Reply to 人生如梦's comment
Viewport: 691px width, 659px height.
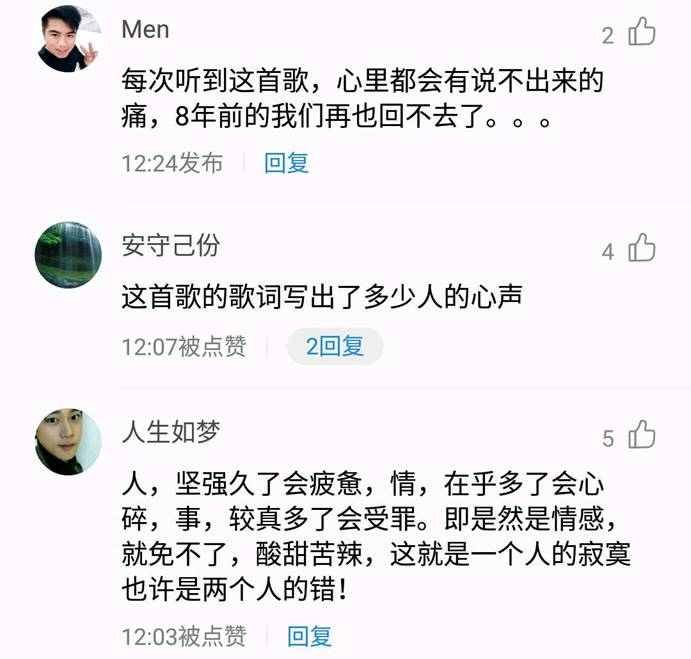click(x=309, y=635)
